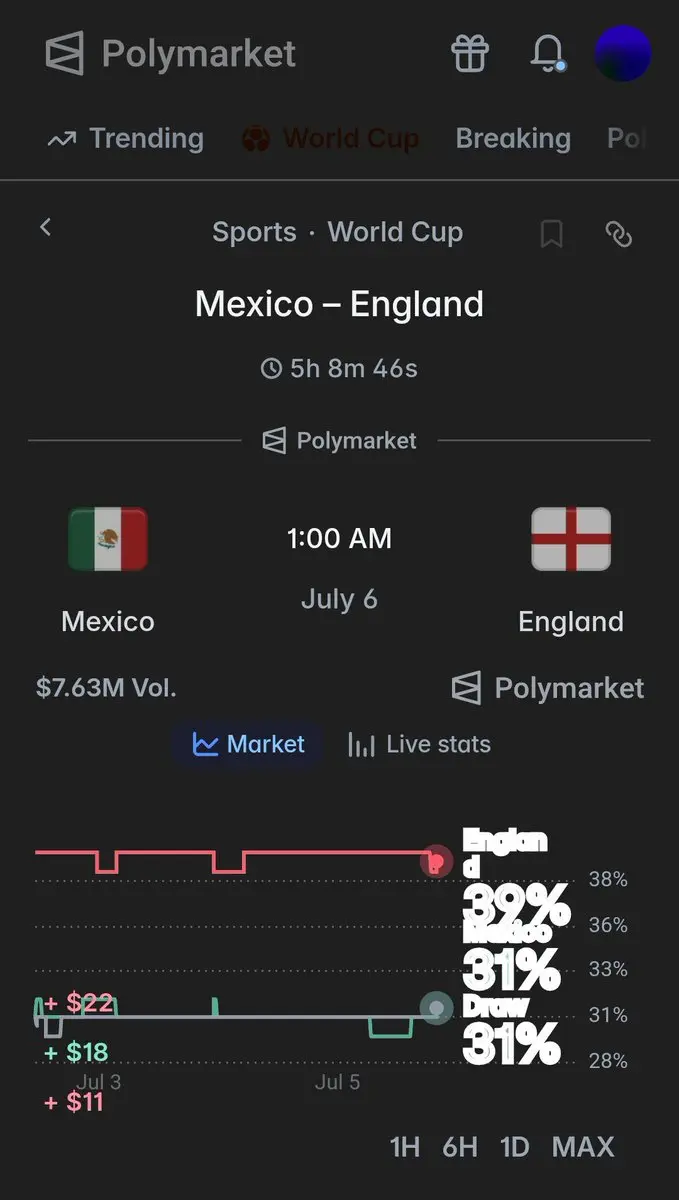
Task: Open the profile avatar
Action: pos(623,53)
